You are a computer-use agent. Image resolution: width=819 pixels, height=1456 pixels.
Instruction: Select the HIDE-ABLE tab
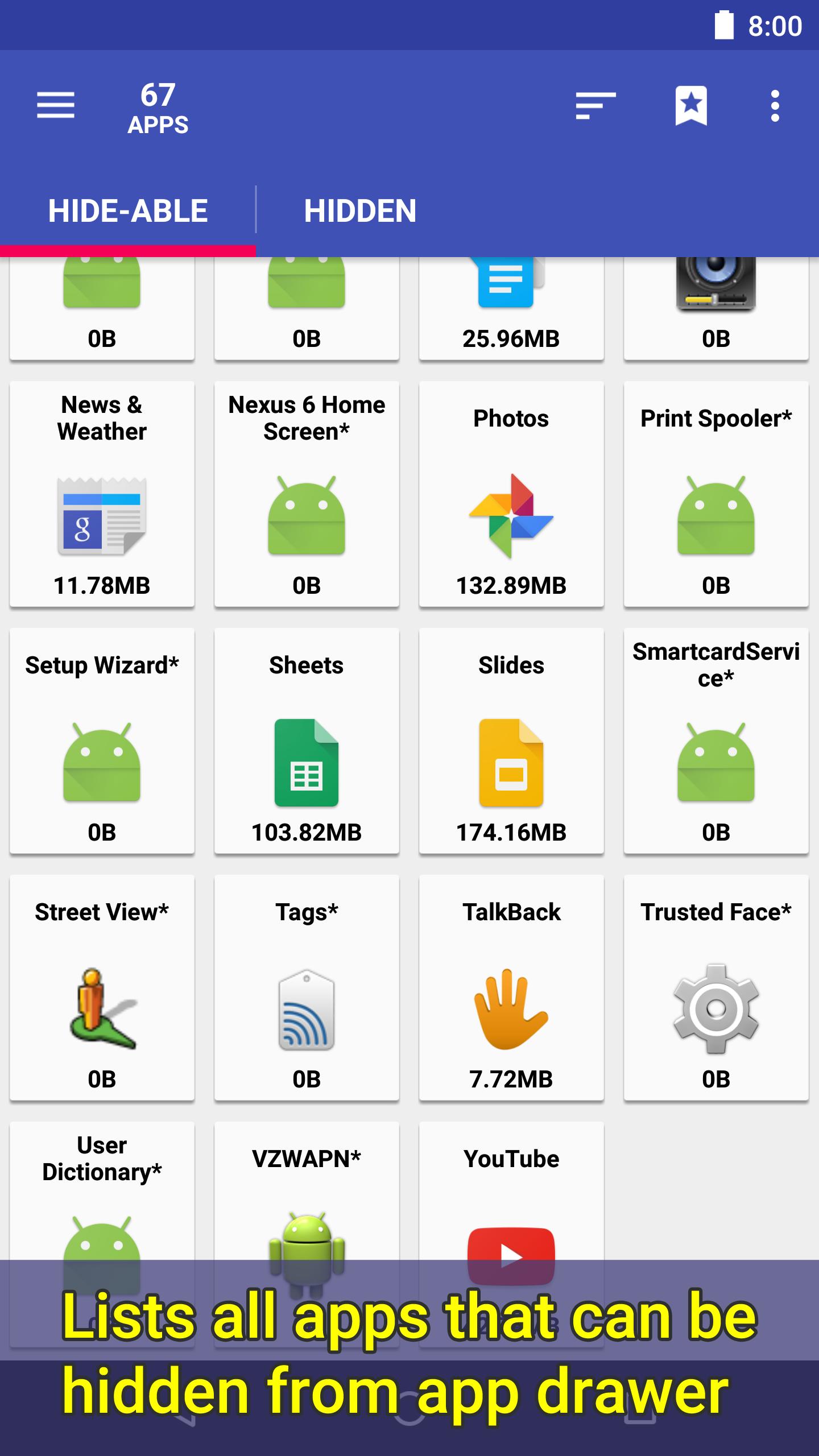pos(128,211)
